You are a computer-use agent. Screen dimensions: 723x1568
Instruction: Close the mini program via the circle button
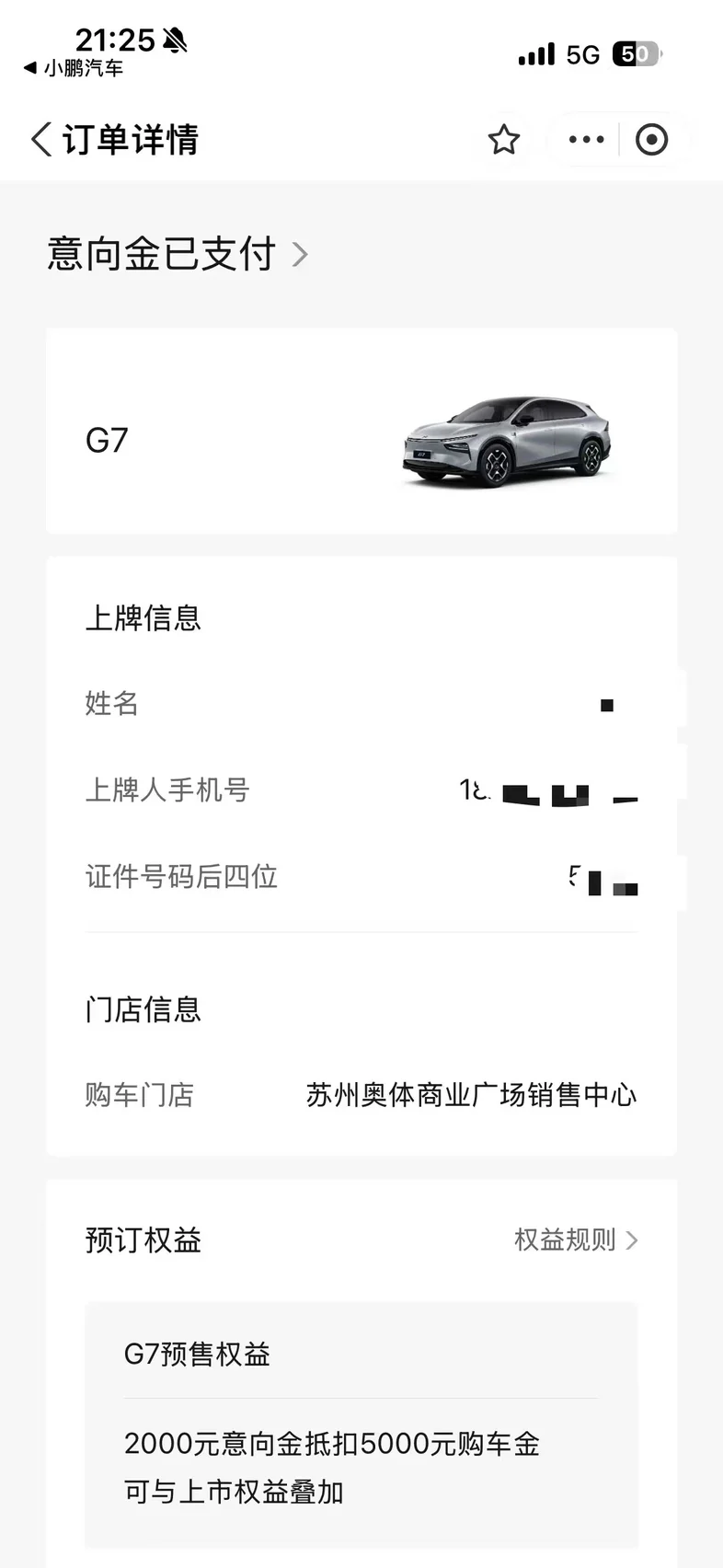pos(651,140)
